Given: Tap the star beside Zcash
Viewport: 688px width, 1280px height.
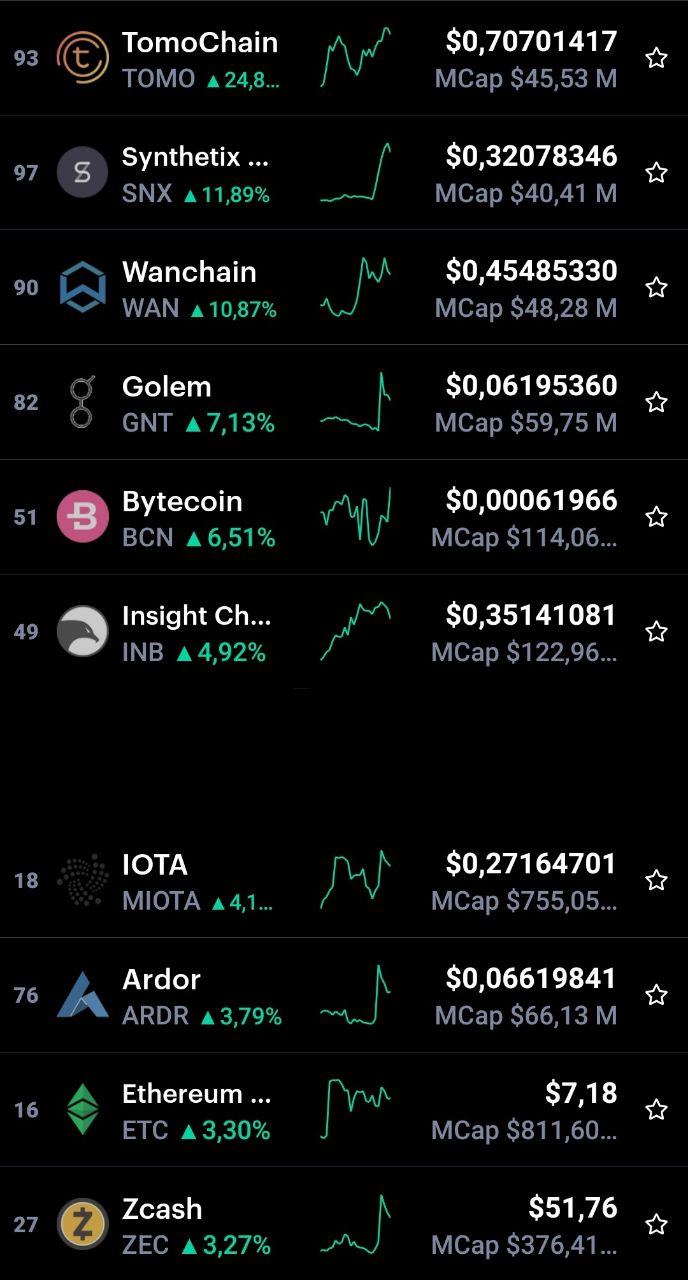Looking at the screenshot, I should click(656, 1224).
